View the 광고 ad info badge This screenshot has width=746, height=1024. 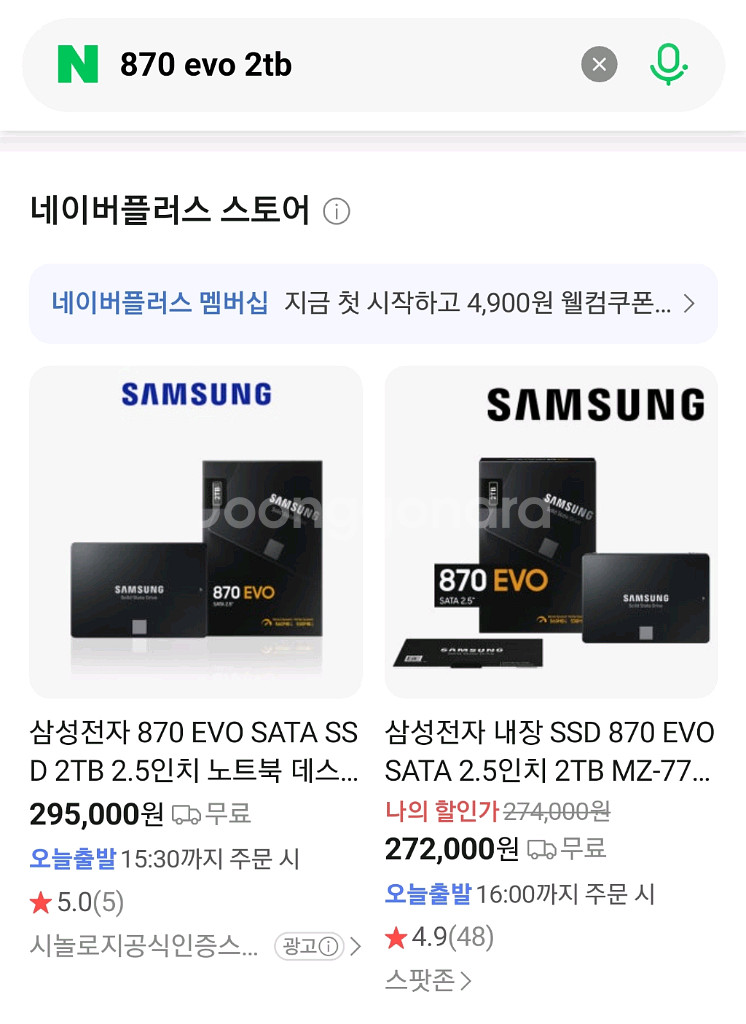[x=308, y=946]
